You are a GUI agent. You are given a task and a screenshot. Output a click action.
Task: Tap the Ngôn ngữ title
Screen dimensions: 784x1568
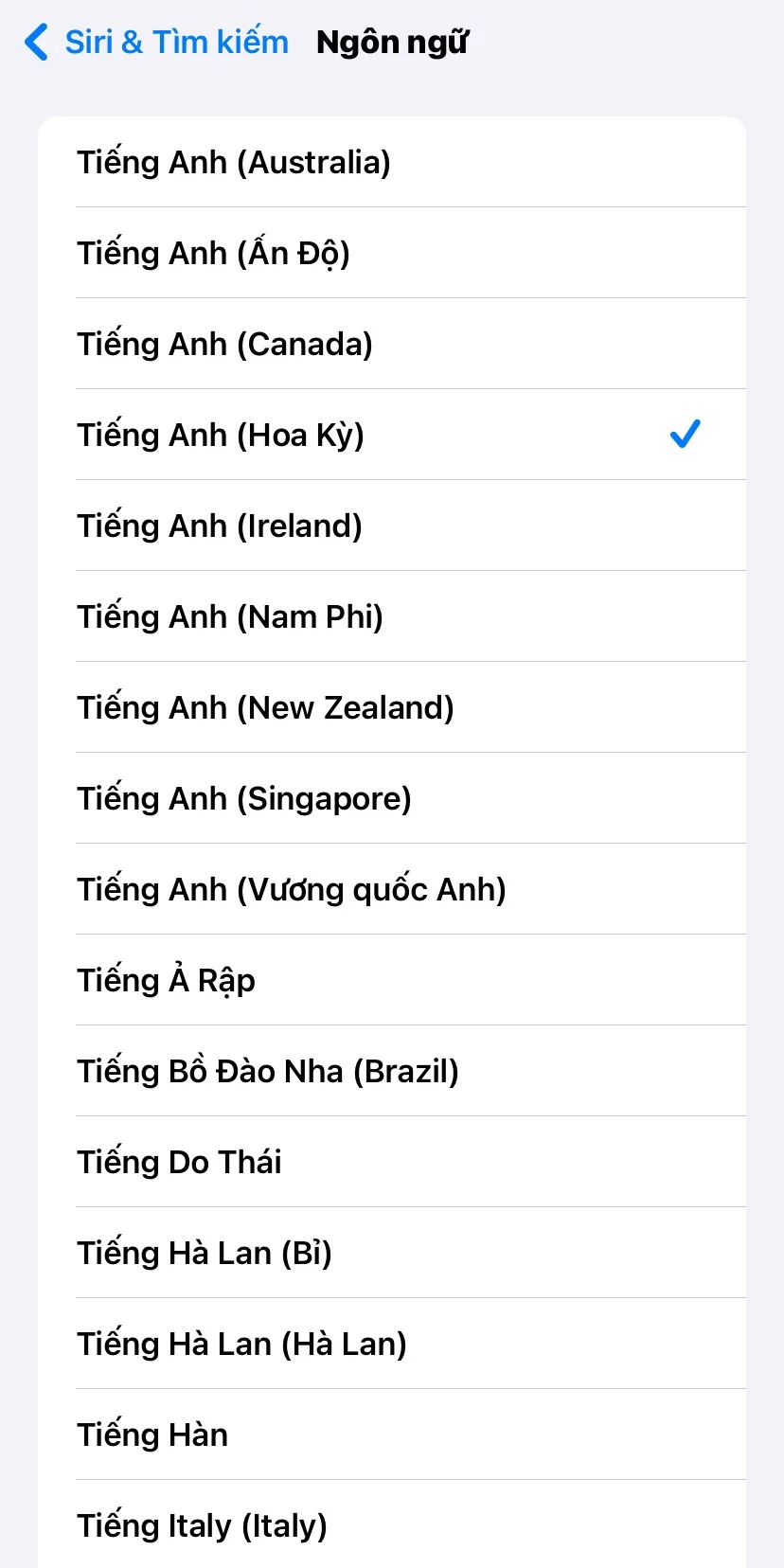click(391, 42)
